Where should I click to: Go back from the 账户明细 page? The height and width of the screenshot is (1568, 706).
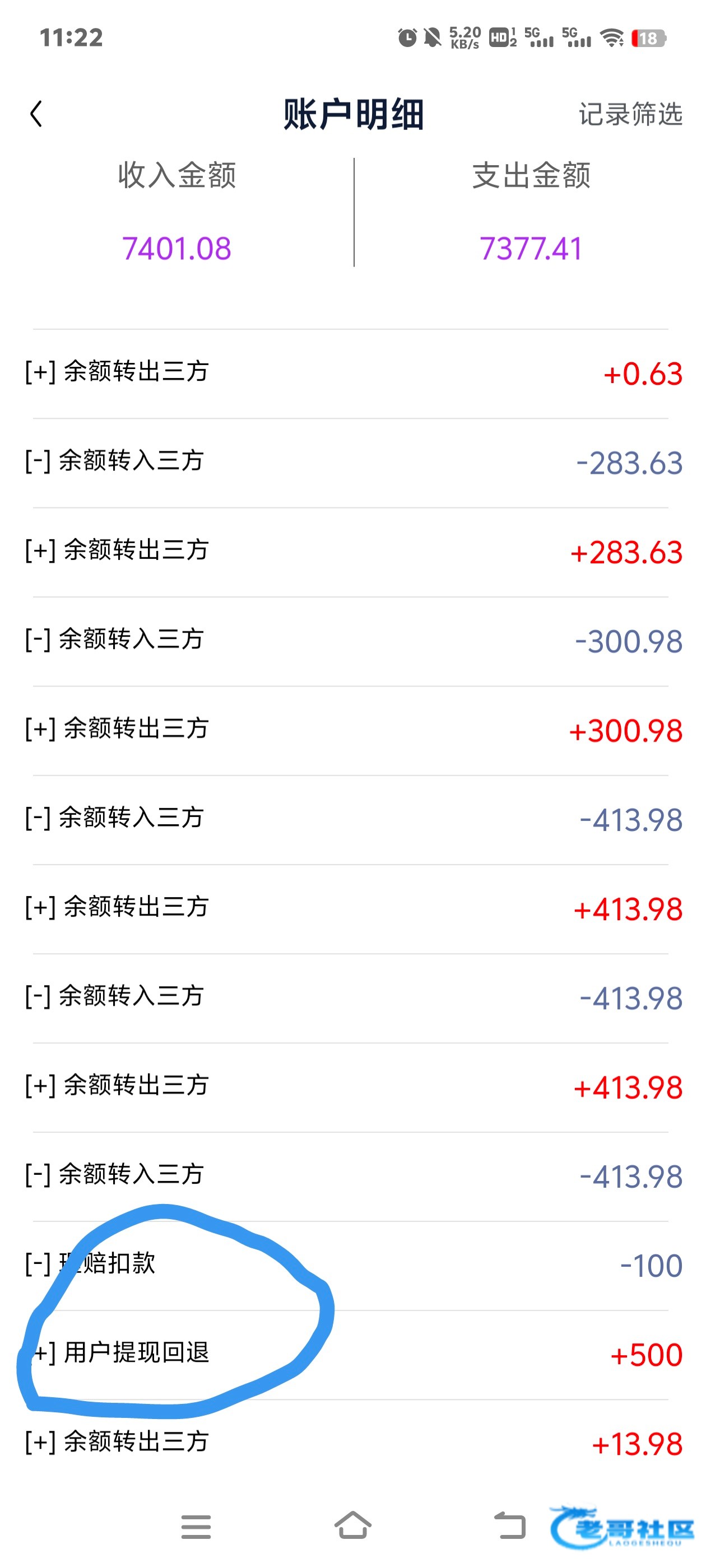click(36, 114)
